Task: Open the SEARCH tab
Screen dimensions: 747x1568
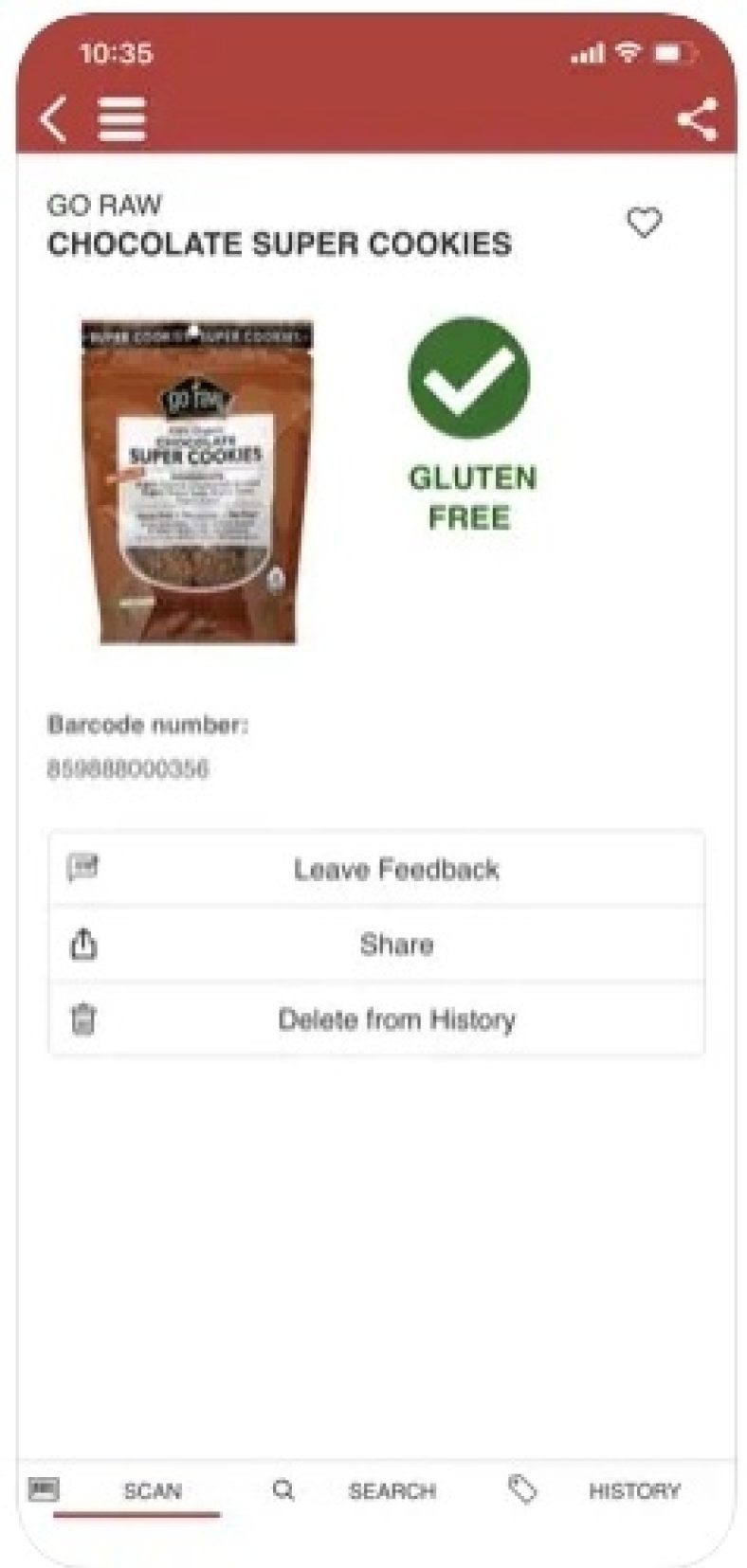Action: coord(392,1490)
